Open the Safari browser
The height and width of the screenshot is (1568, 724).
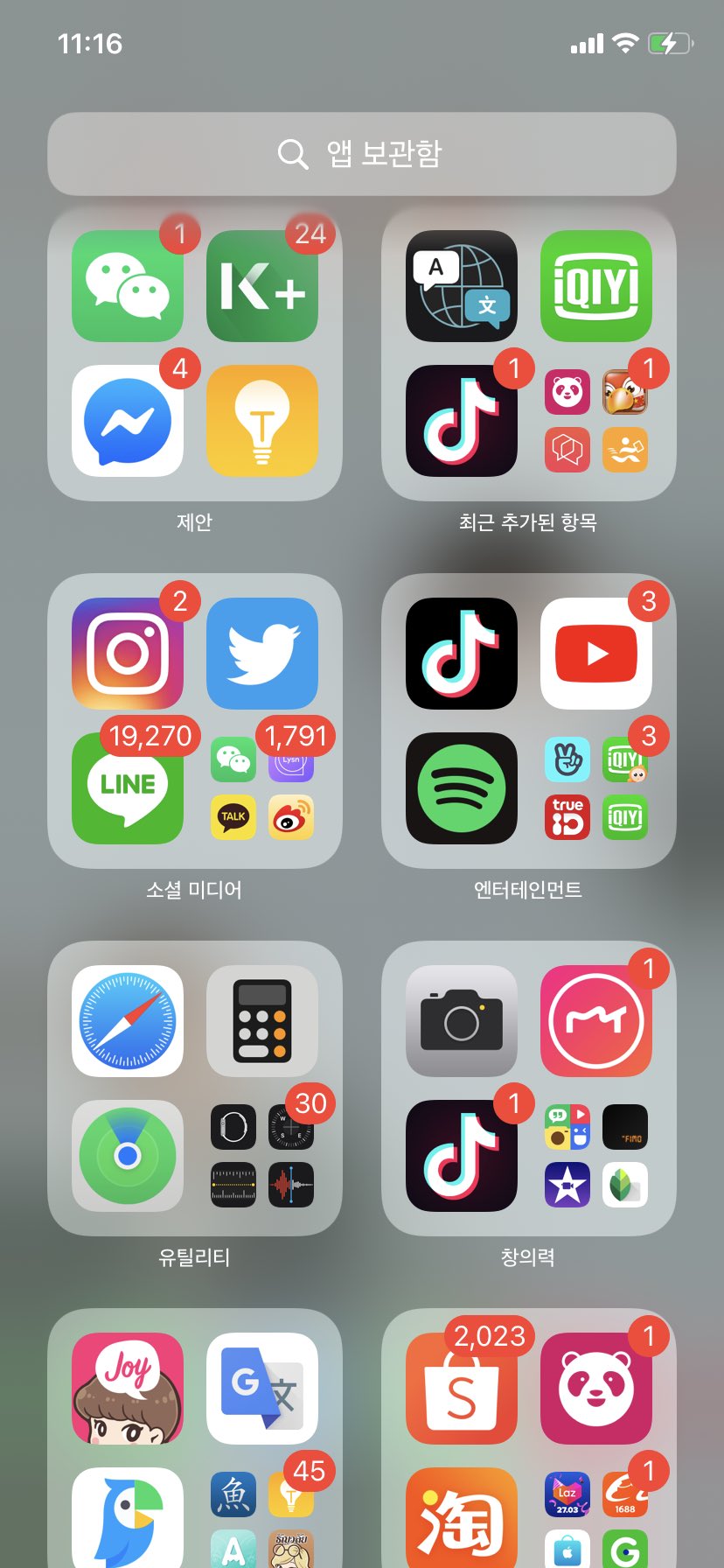pos(128,1021)
